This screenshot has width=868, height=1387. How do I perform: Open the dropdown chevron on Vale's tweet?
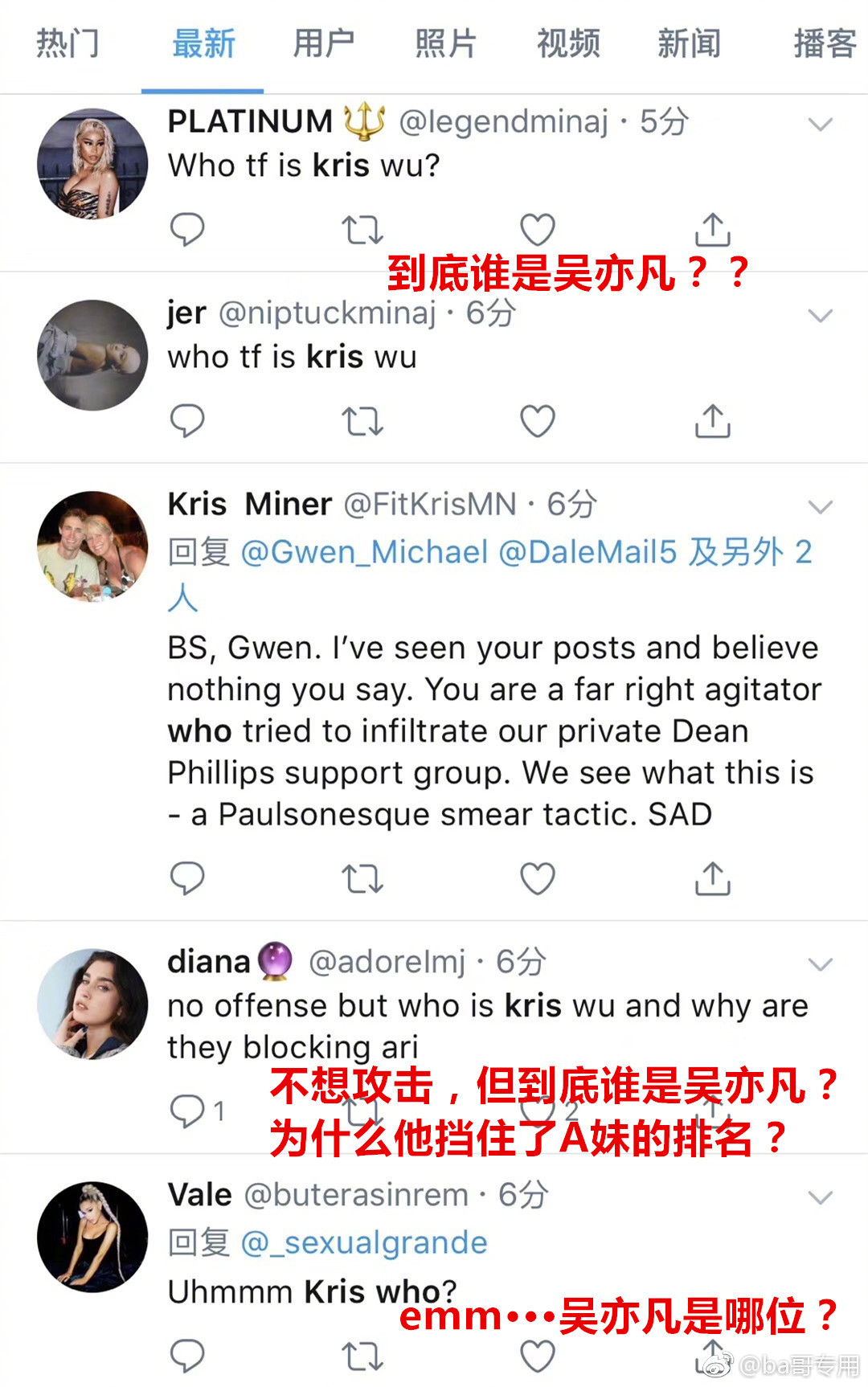tap(820, 1198)
